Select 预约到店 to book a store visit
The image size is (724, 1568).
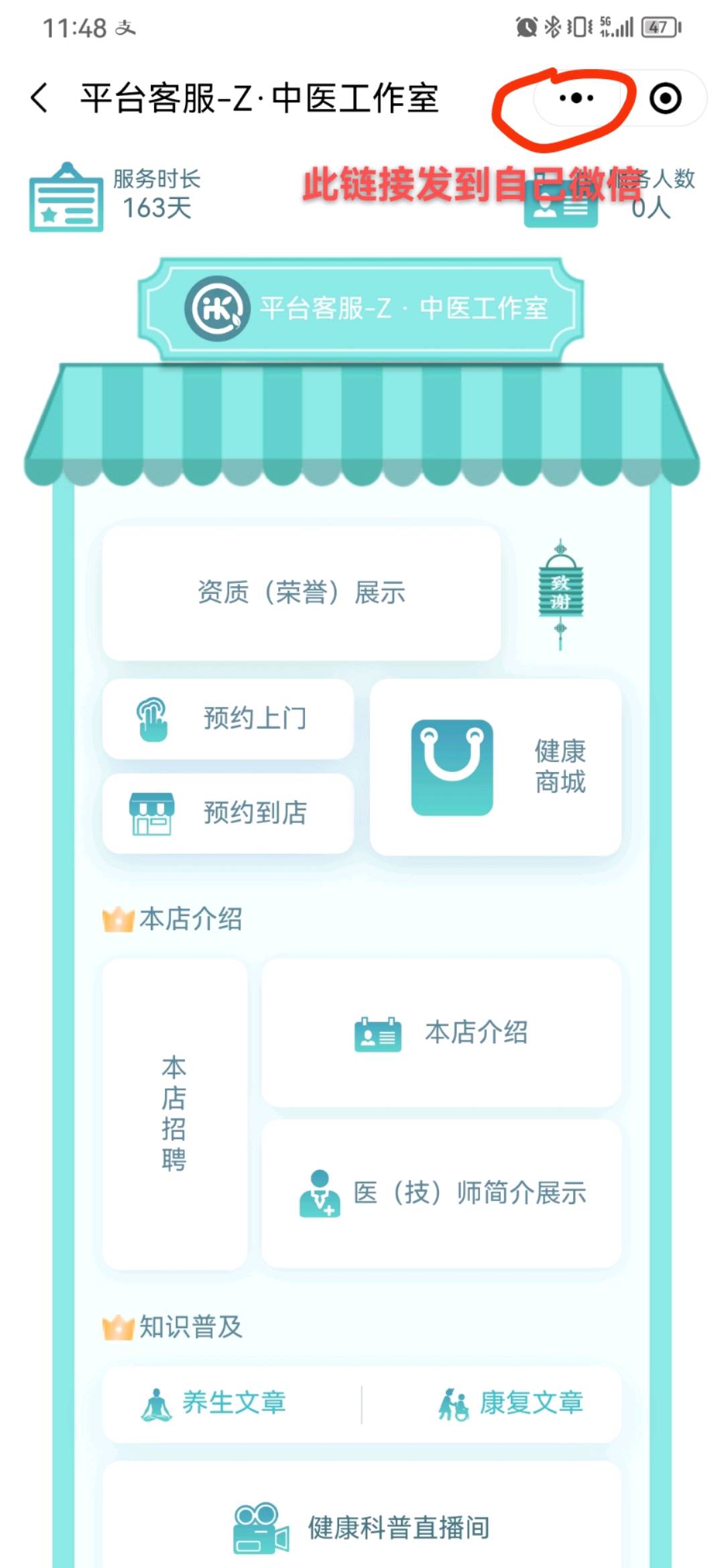pyautogui.click(x=228, y=813)
